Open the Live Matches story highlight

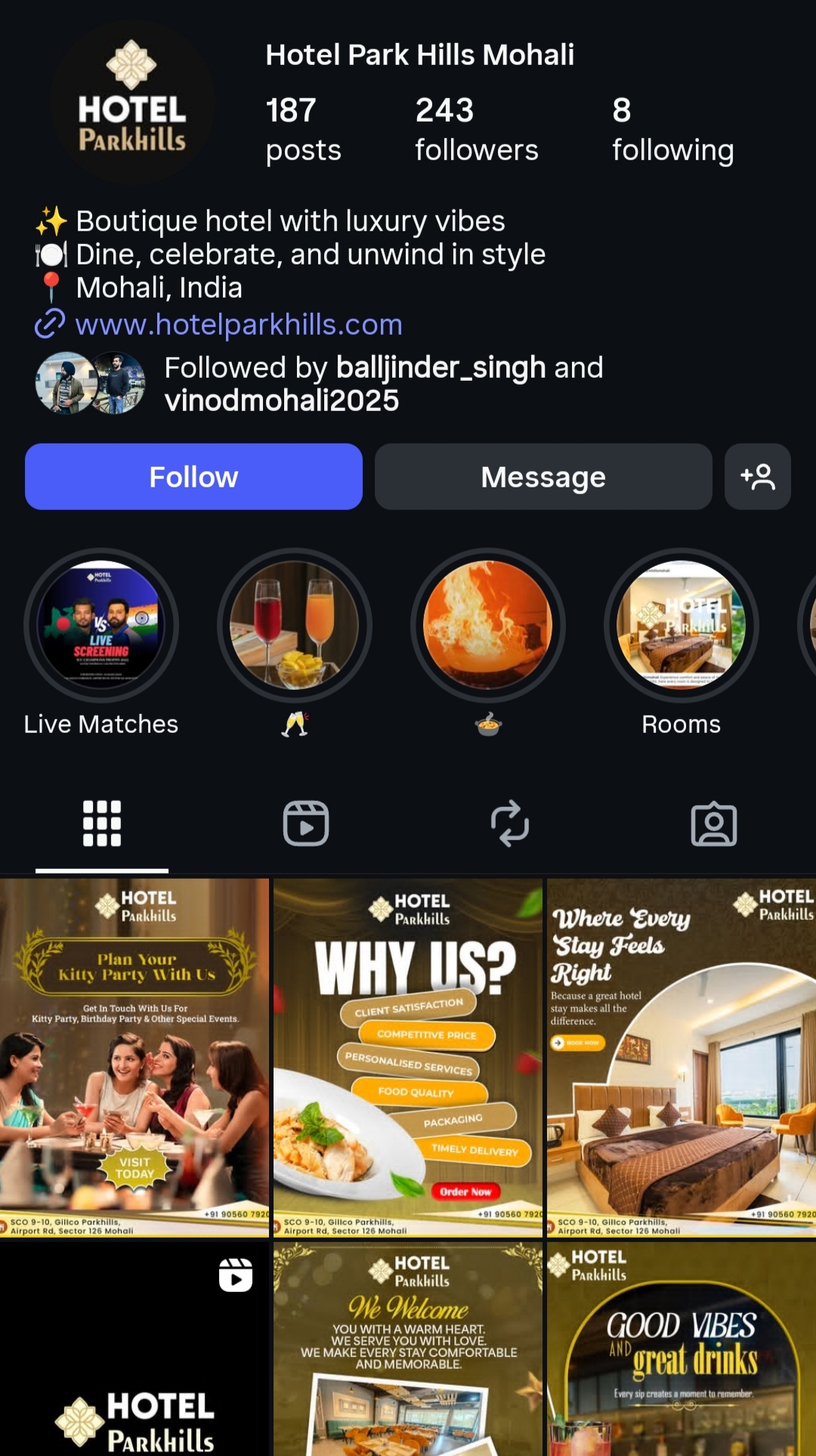point(101,626)
